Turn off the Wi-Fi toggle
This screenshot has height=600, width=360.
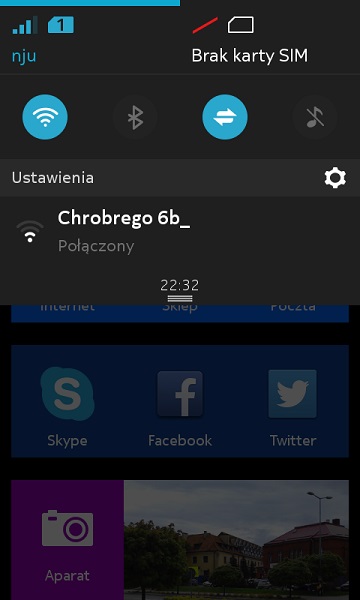click(x=45, y=117)
